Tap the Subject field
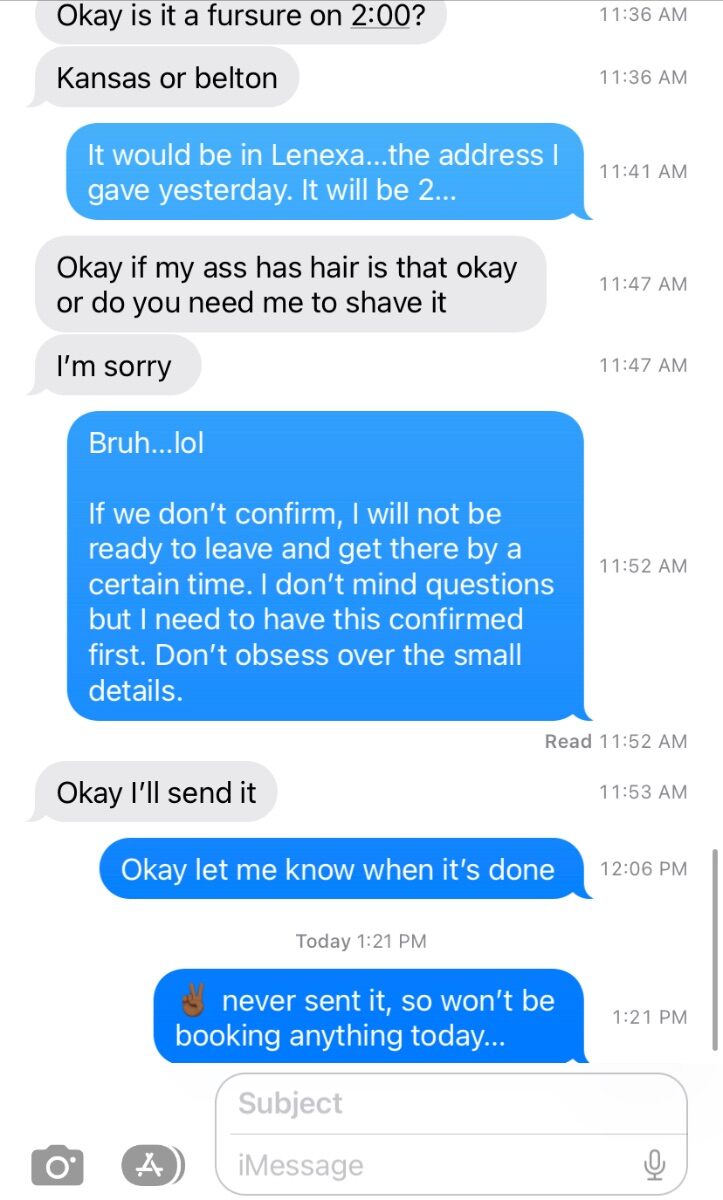Viewport: 723px width, 1200px height. 451,1104
